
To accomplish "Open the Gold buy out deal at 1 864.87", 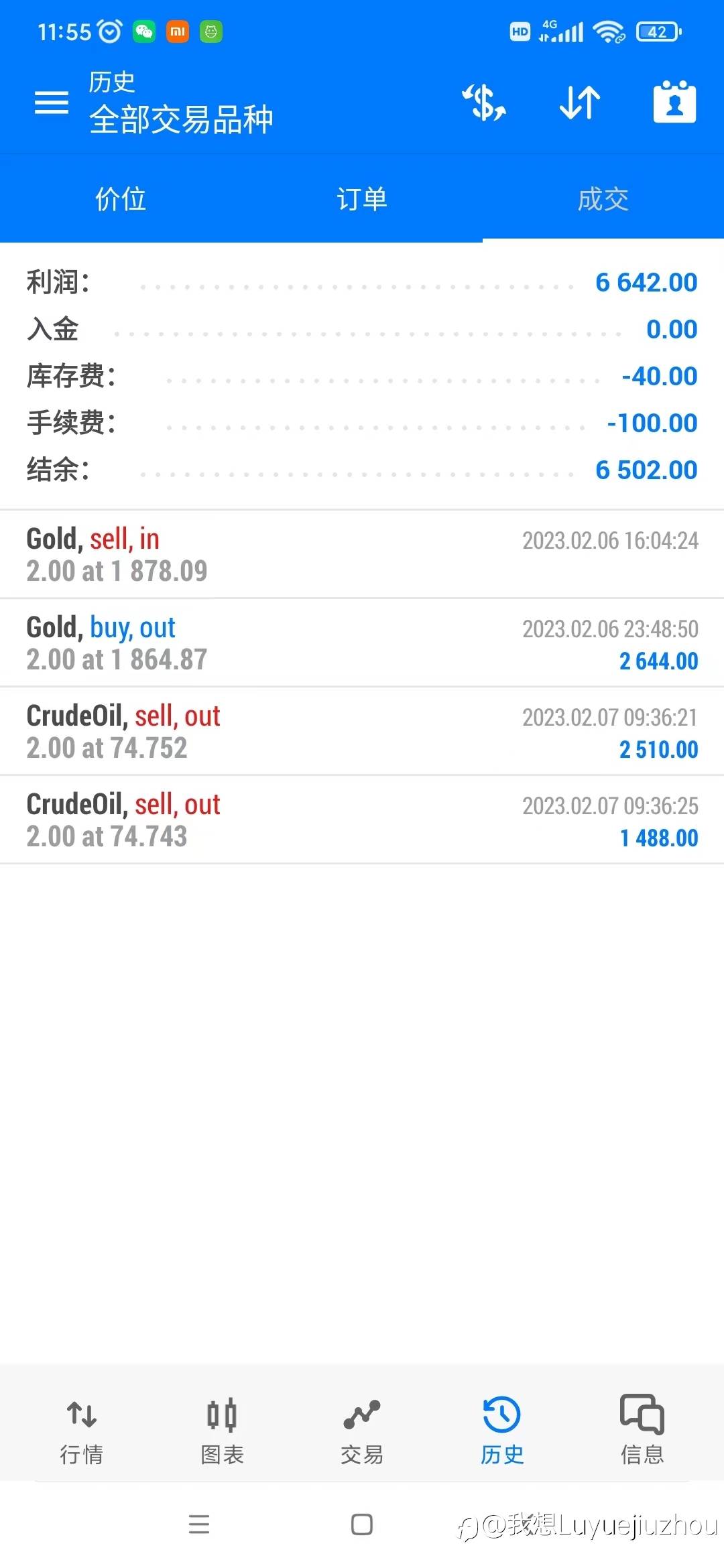I will tap(362, 643).
